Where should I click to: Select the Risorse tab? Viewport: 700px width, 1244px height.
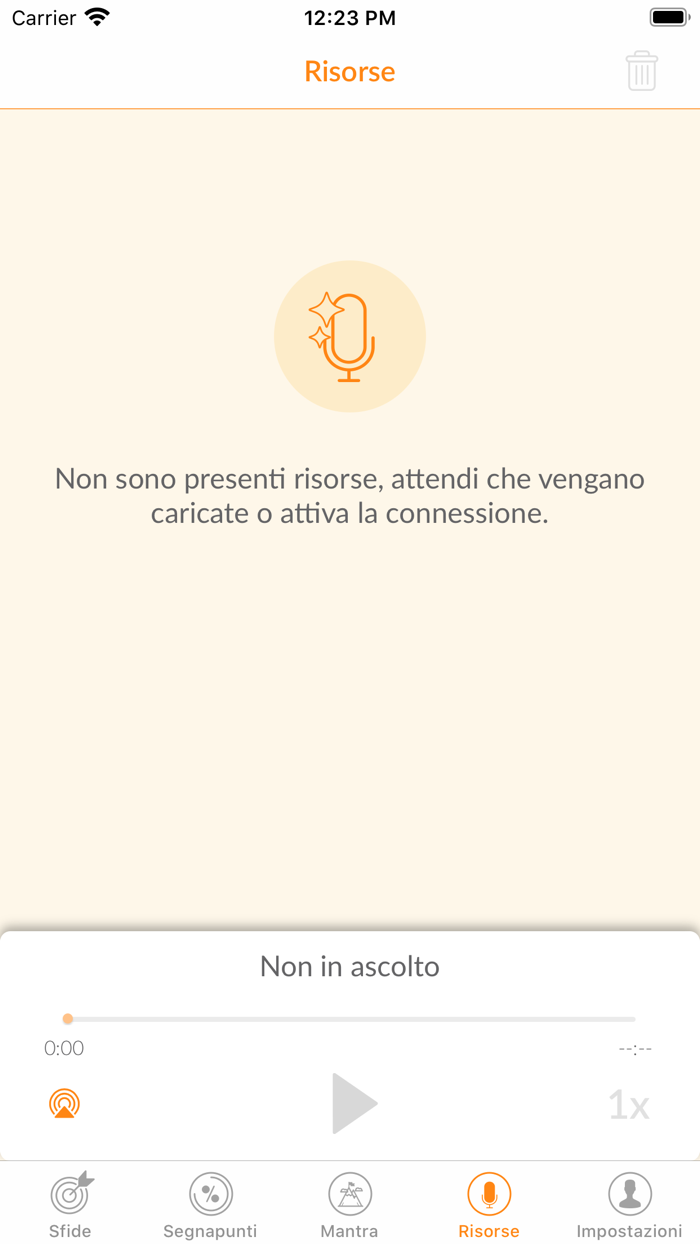(489, 1205)
